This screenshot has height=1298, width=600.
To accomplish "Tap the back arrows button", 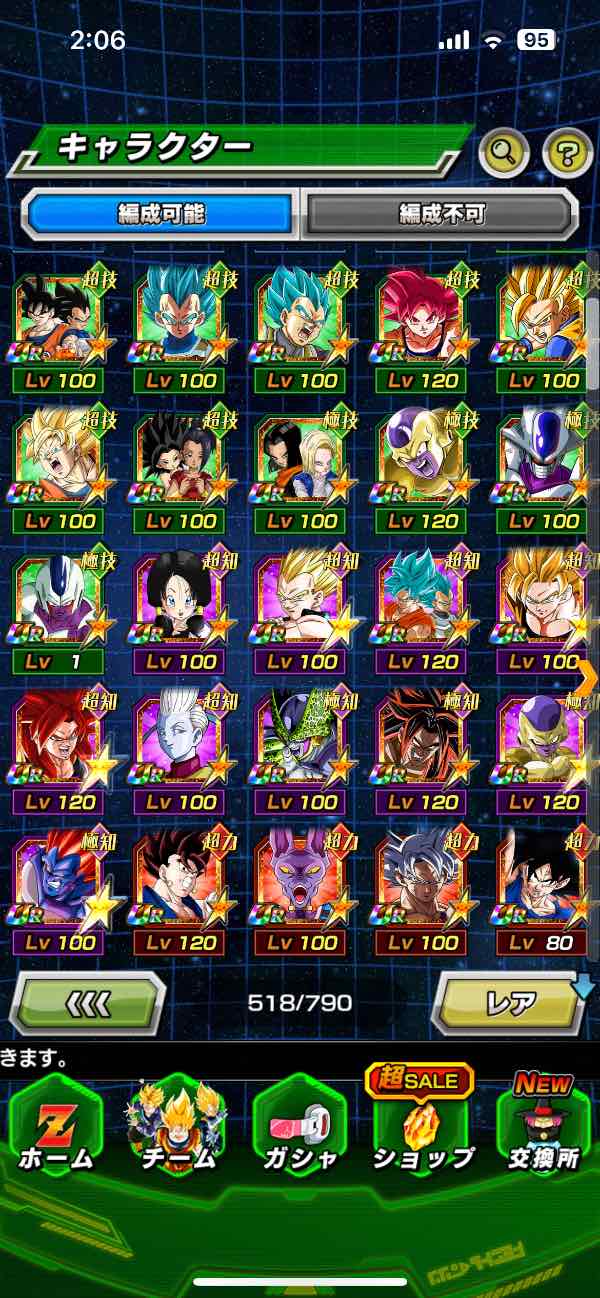I will [87, 1002].
